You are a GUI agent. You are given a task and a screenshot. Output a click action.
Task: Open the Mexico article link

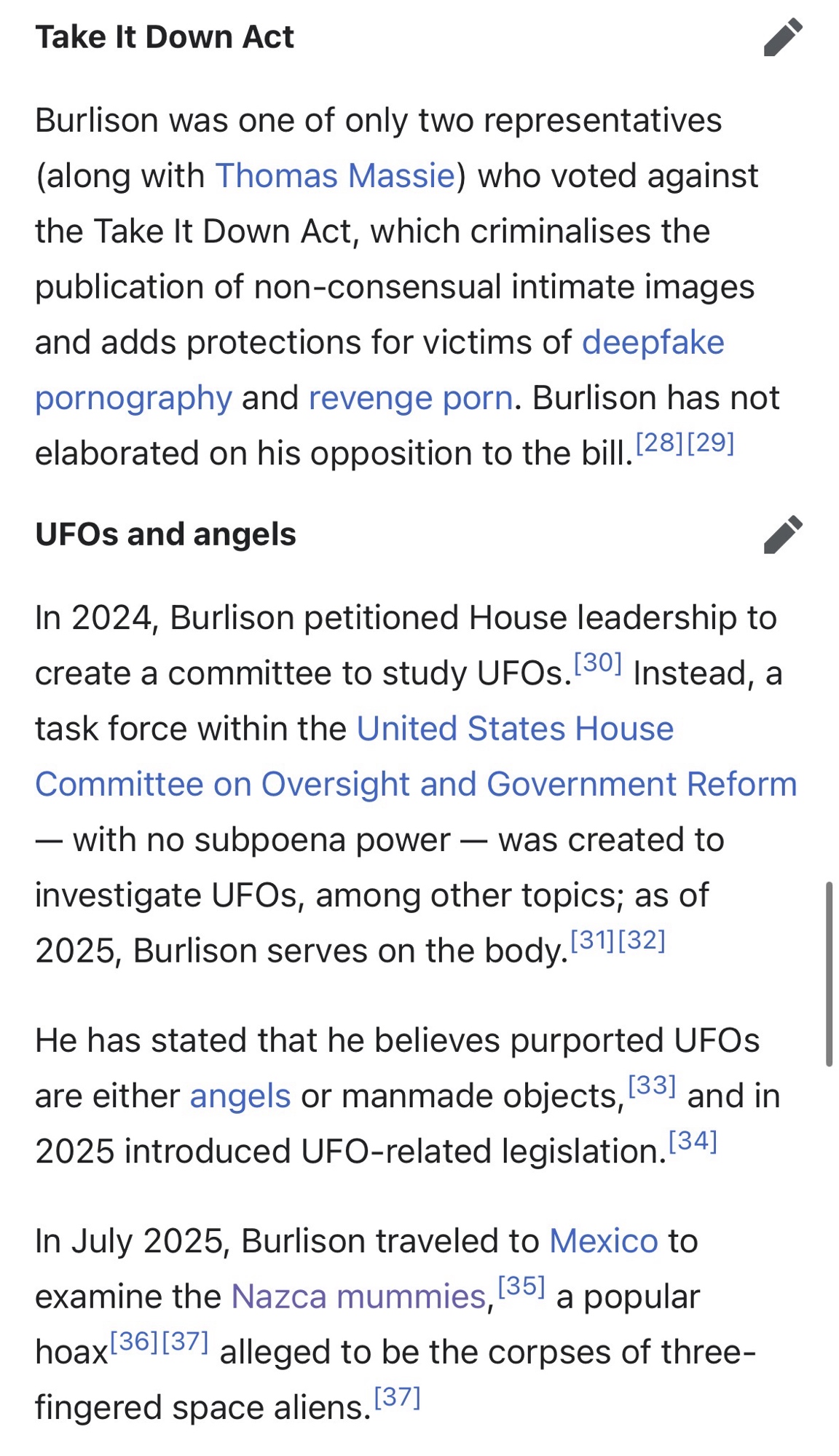click(604, 1241)
